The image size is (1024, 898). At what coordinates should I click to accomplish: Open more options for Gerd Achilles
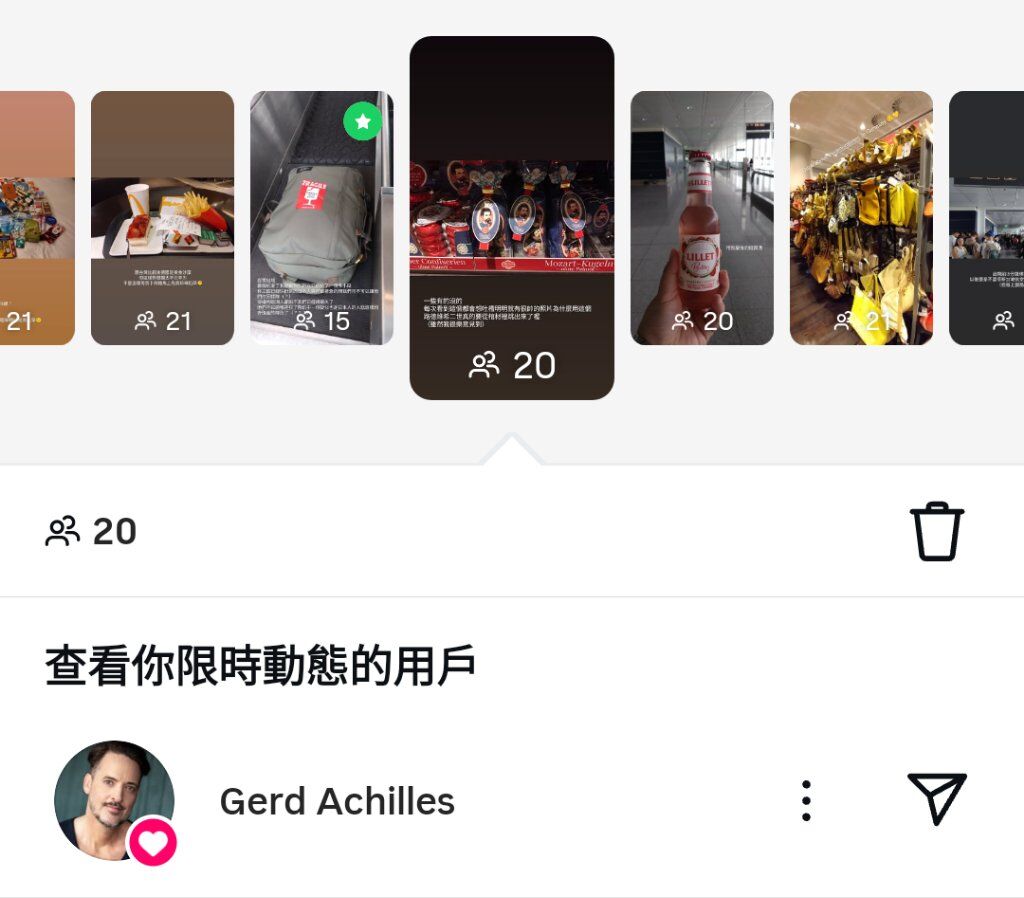(806, 801)
